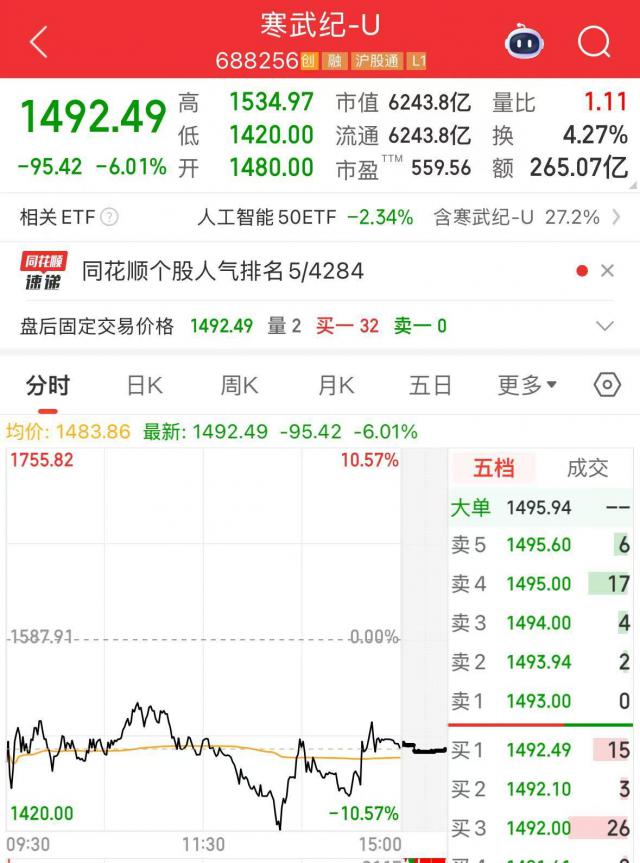This screenshot has width=640, height=863.
Task: Show the 月K chart tab
Action: coord(336,386)
